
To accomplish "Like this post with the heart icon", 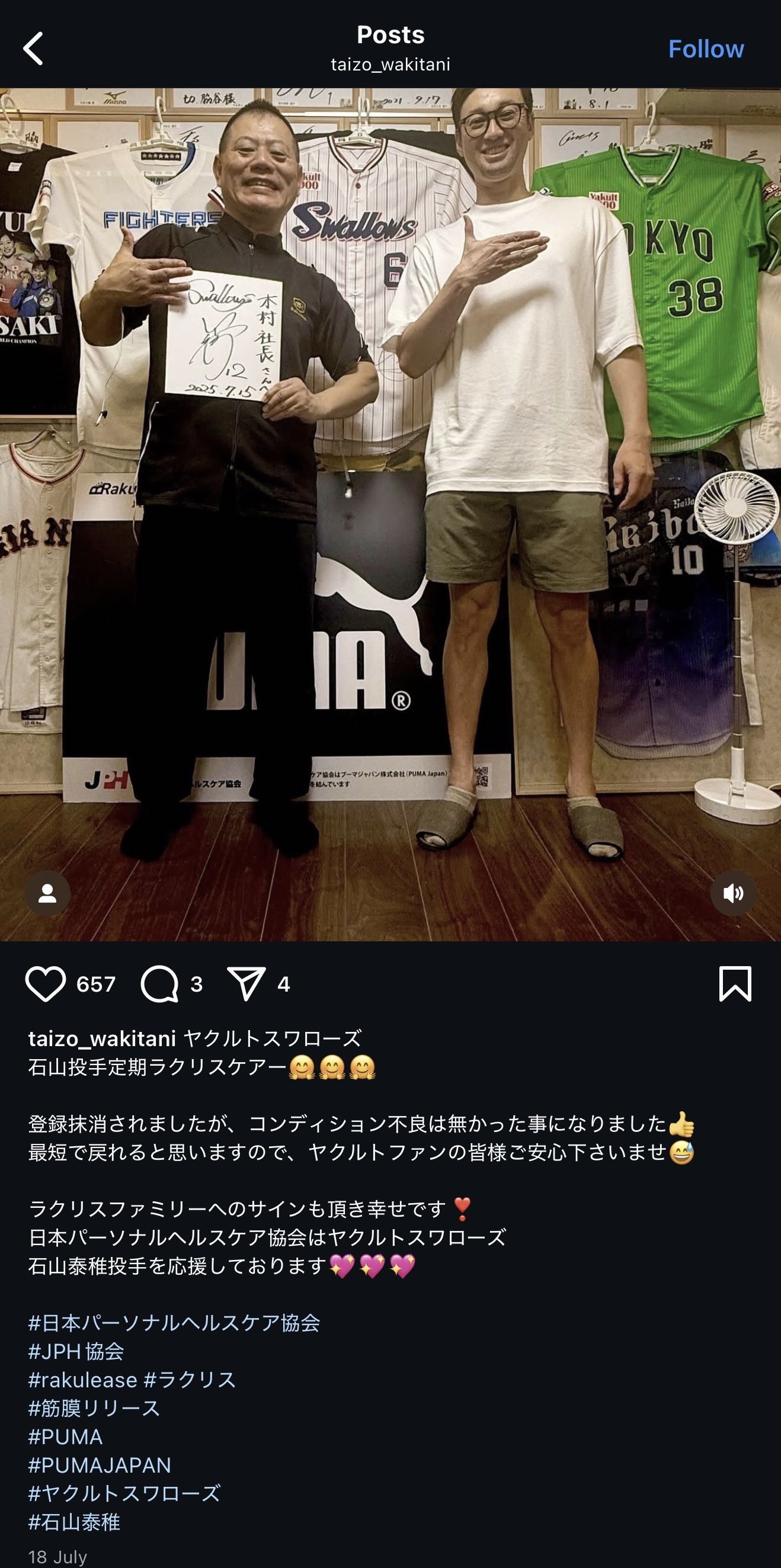I will point(46,984).
